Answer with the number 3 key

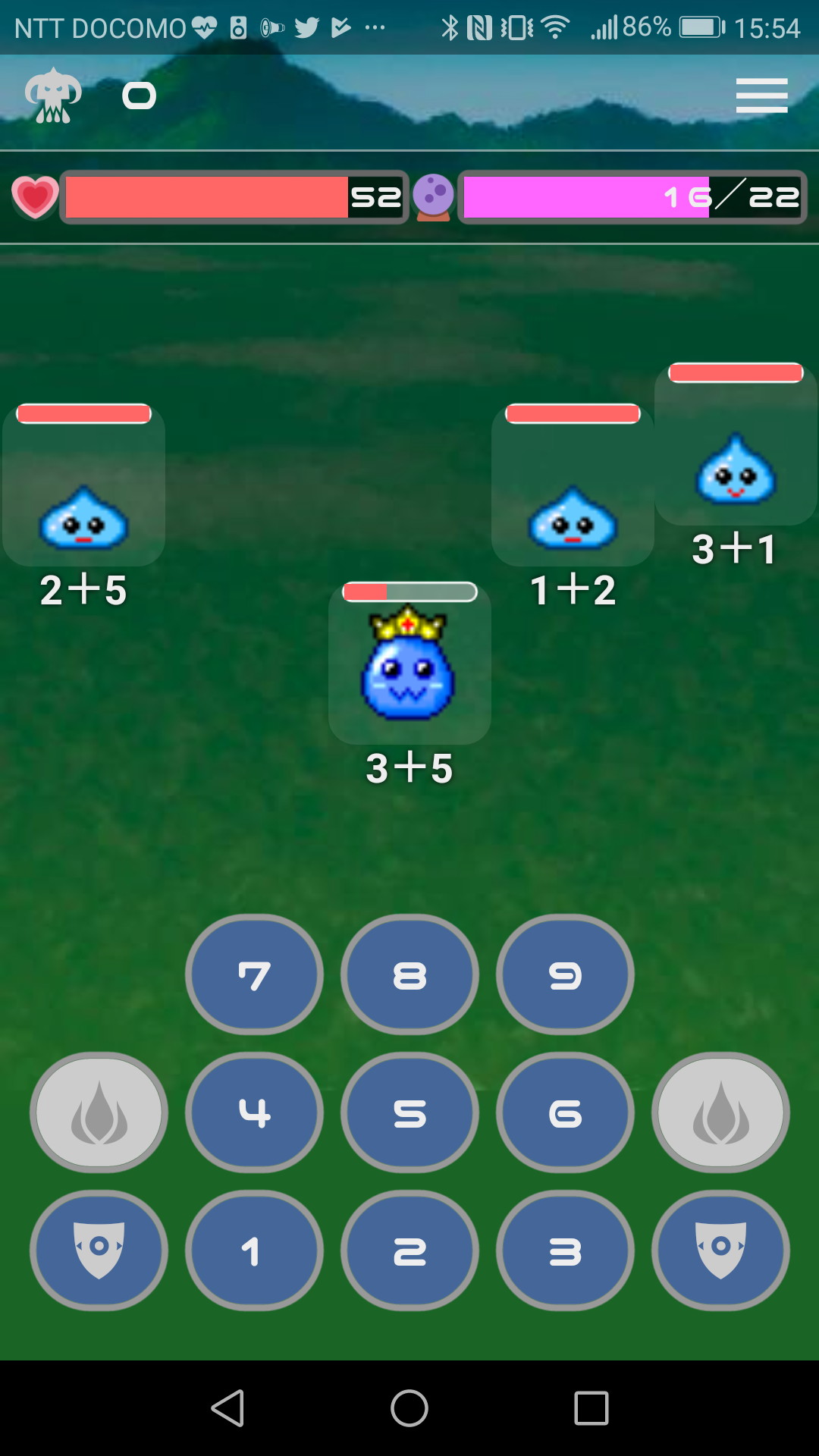[x=565, y=1250]
